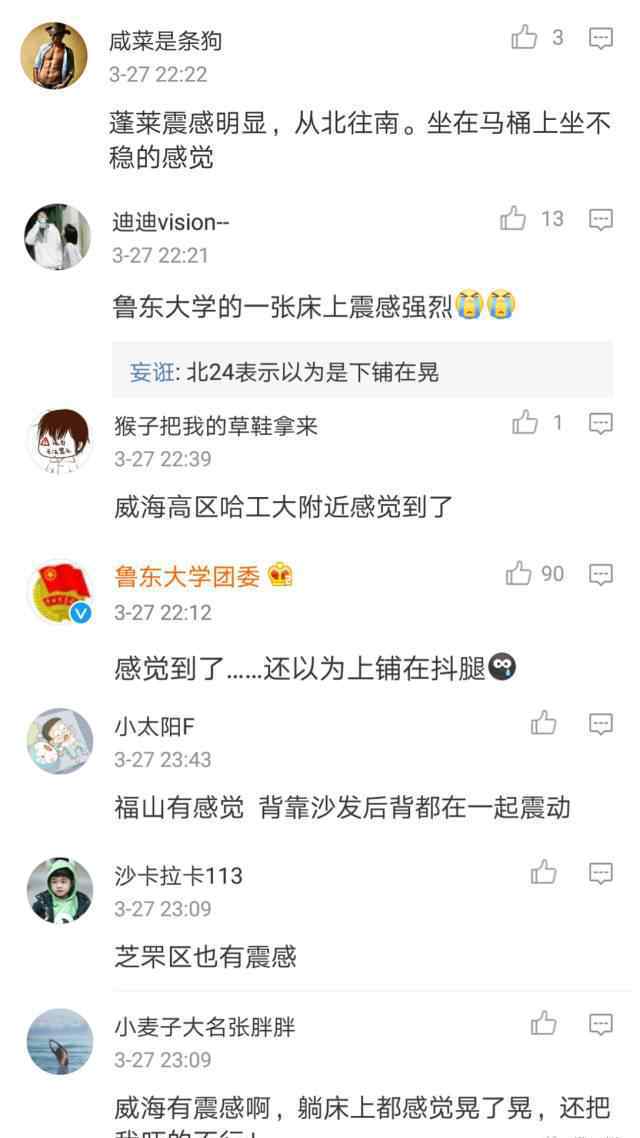Like the comment by 咸菜是条狗
This screenshot has height=1138, width=640.
[x=525, y=39]
